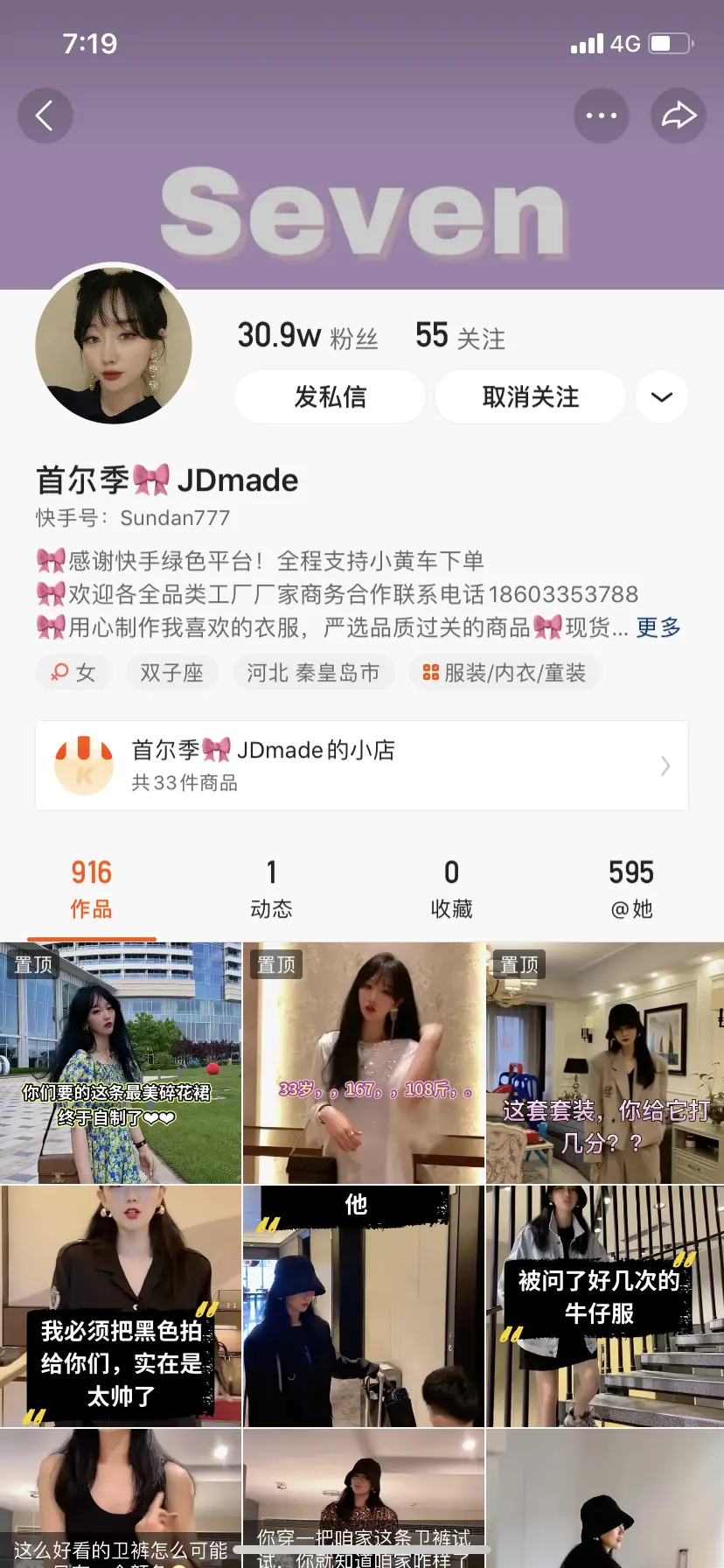
Task: Play the pinned video captioned 33岁 167 103斤
Action: pos(364,1063)
